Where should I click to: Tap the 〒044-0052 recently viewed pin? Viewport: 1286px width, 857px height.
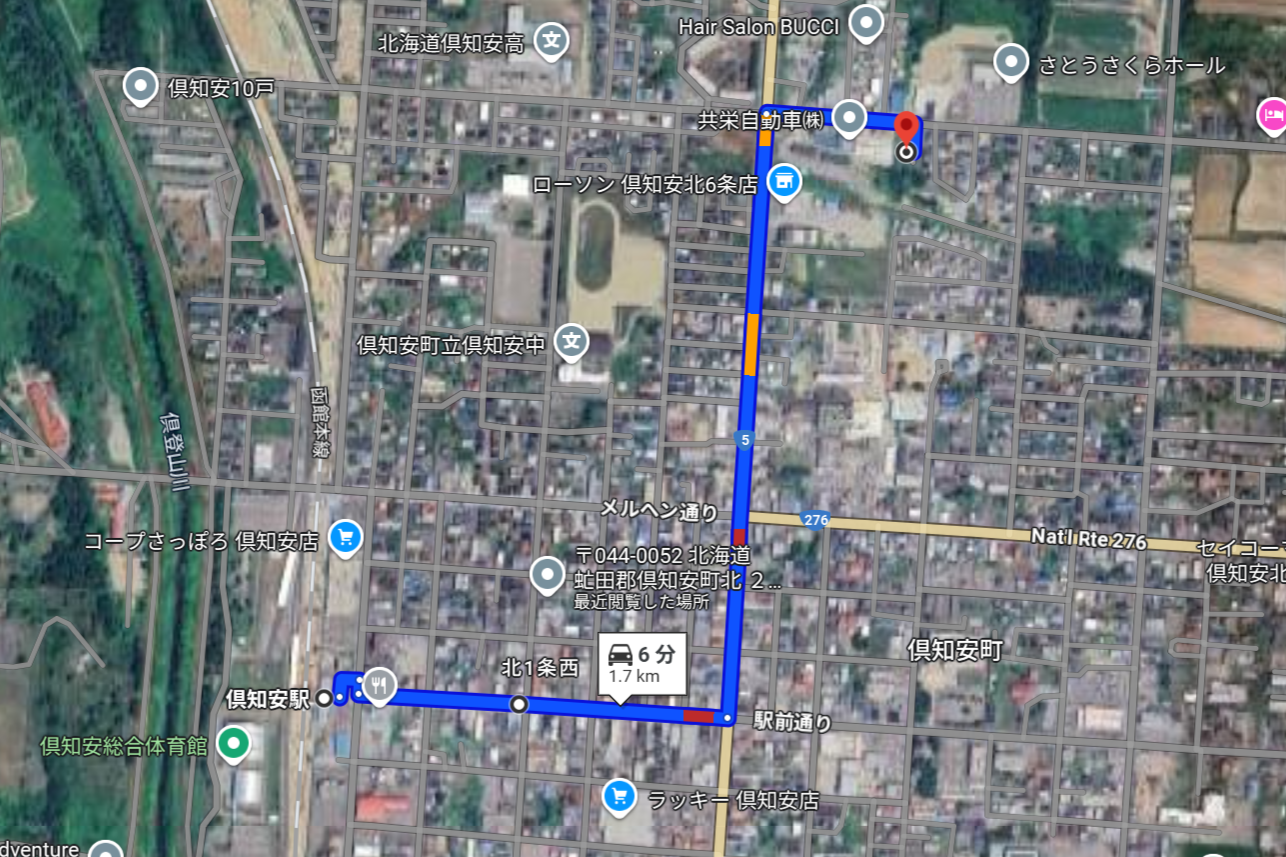coord(547,574)
